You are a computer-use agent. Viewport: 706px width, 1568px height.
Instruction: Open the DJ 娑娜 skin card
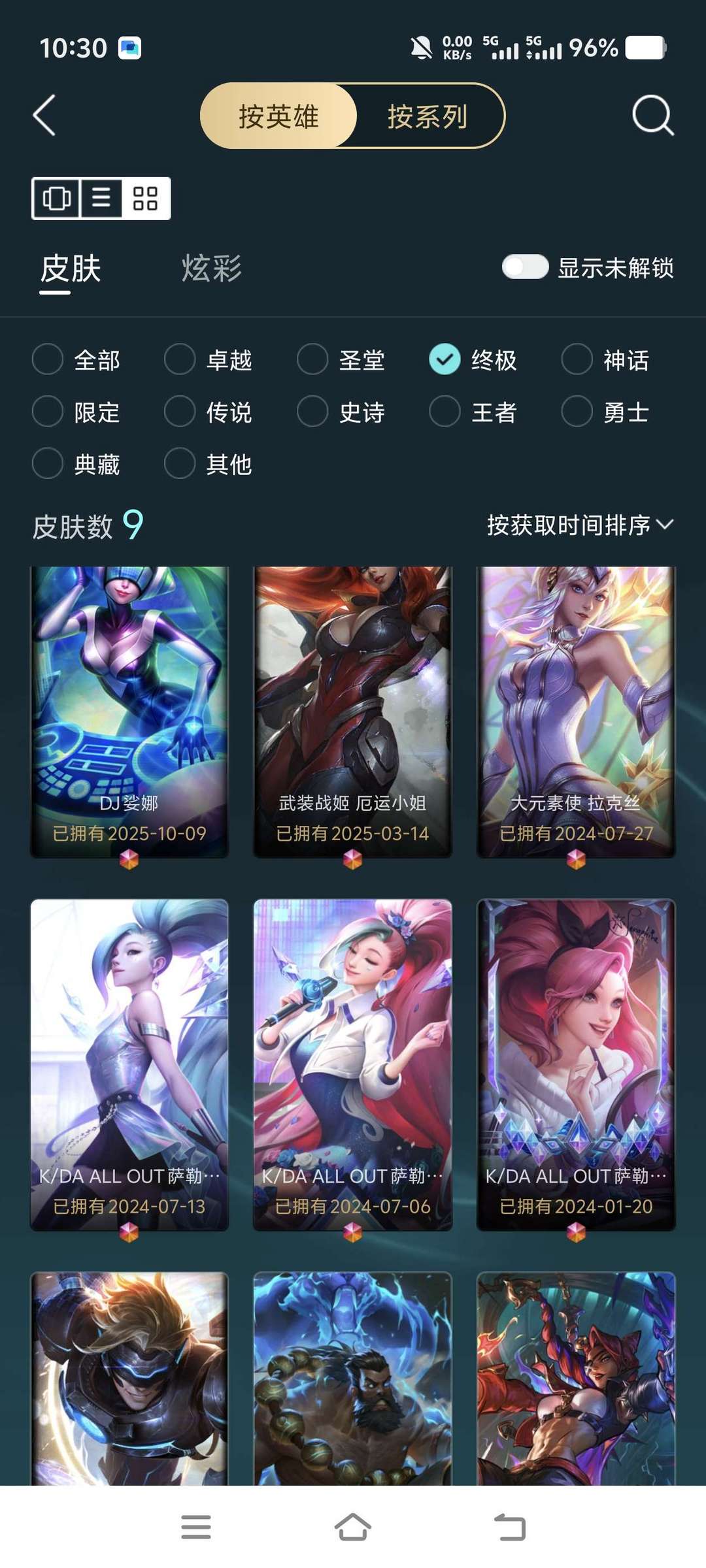129,711
